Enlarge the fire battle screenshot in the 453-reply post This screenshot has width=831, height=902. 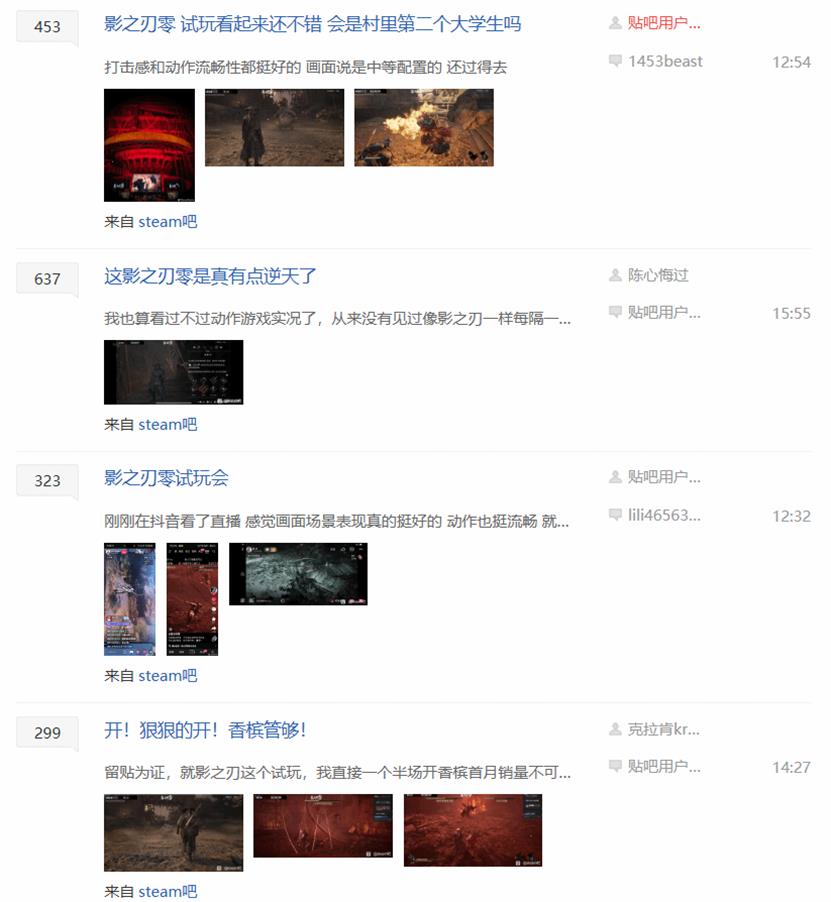point(424,127)
